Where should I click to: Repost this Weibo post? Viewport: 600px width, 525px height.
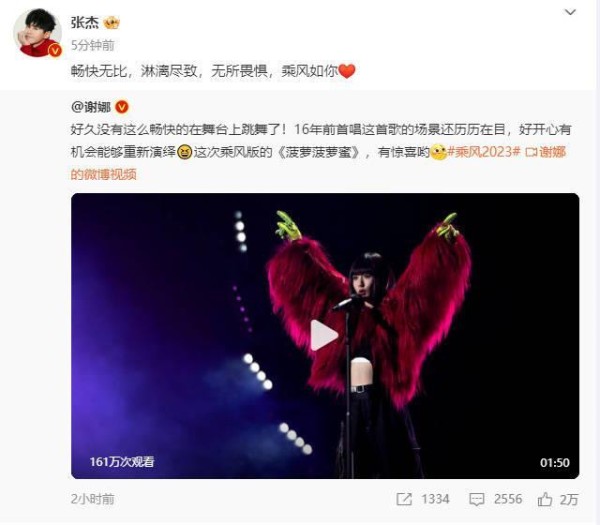tap(423, 498)
